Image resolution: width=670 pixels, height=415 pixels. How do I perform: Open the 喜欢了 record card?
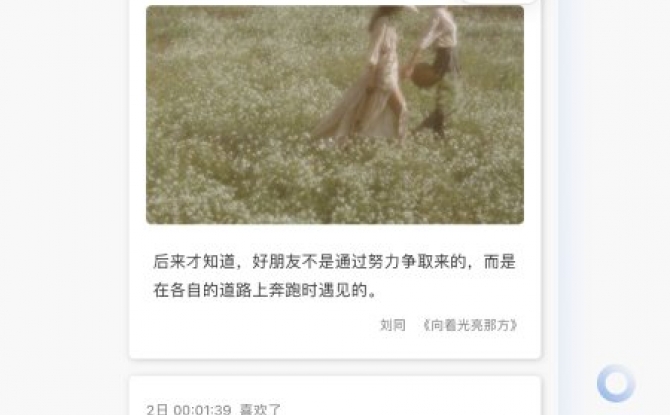coord(334,402)
